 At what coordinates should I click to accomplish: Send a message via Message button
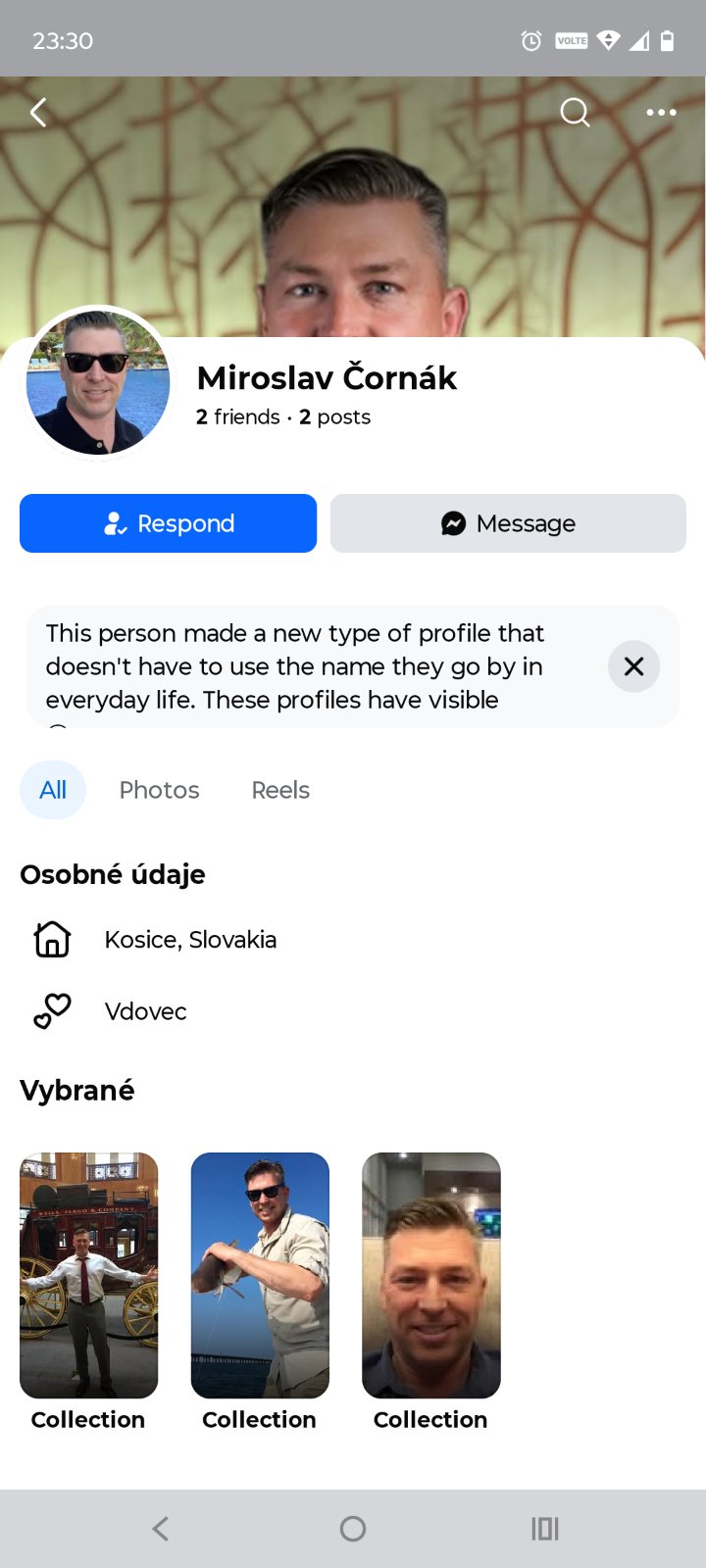pos(508,523)
